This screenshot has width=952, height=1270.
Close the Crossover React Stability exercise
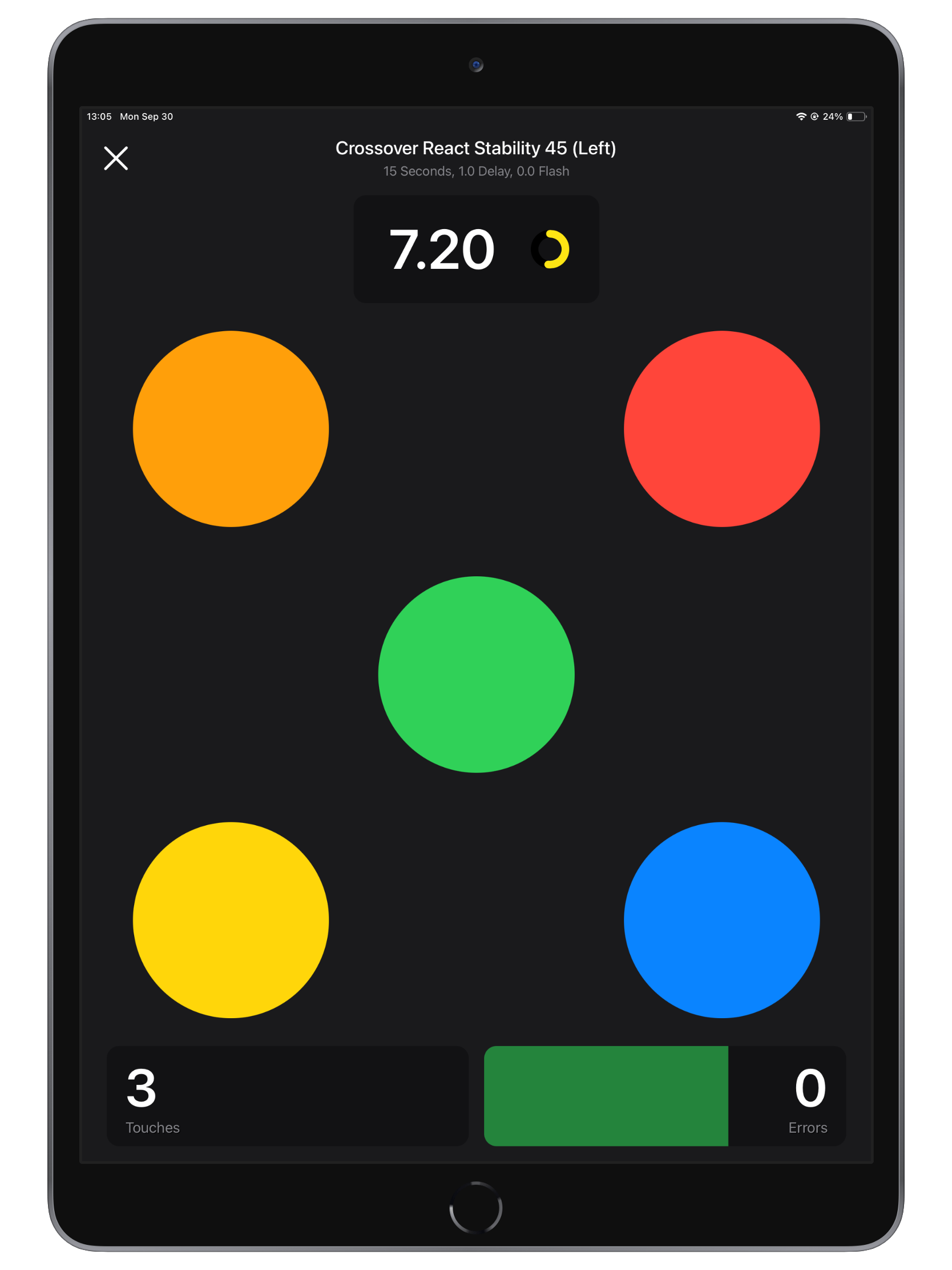[x=116, y=158]
